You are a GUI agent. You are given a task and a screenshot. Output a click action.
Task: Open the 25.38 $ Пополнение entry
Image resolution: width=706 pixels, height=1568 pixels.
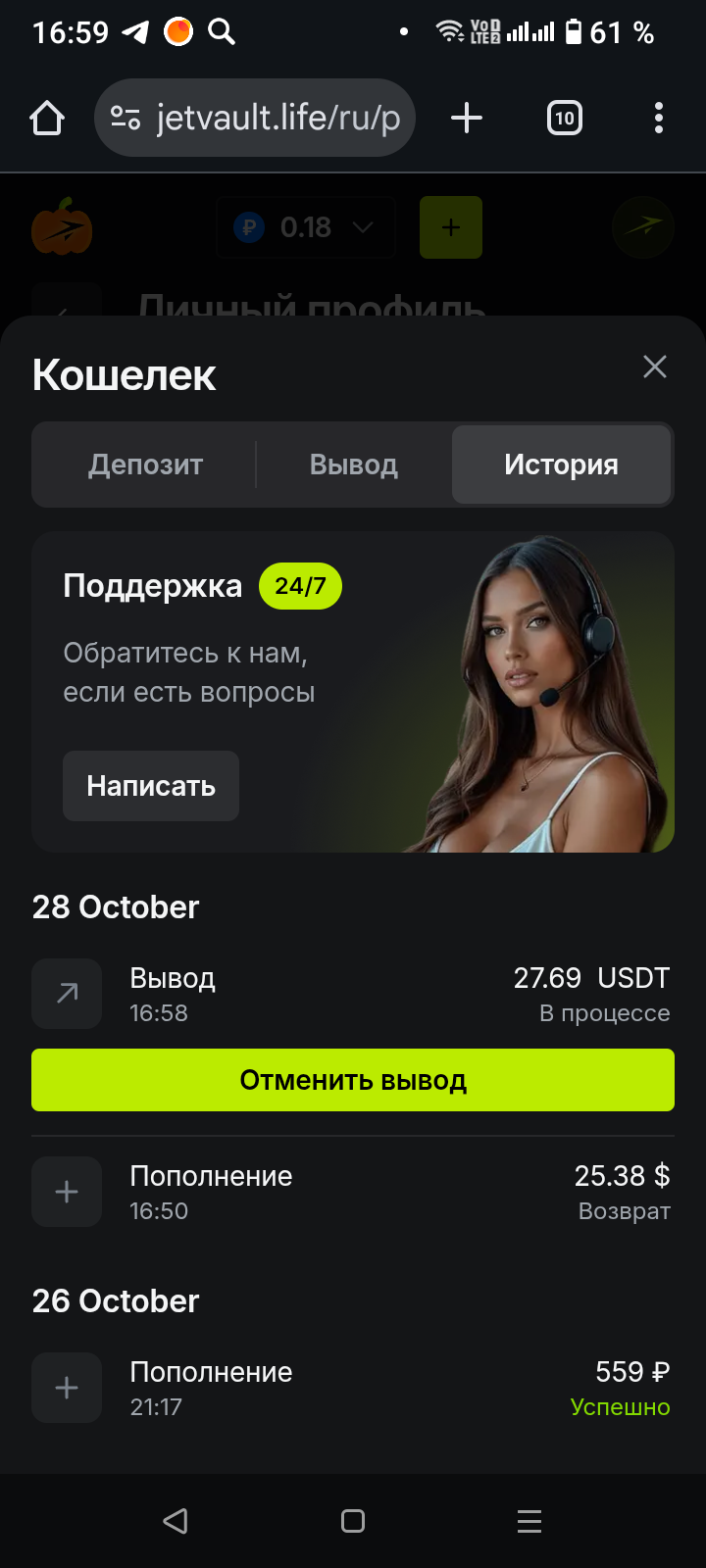[353, 1192]
